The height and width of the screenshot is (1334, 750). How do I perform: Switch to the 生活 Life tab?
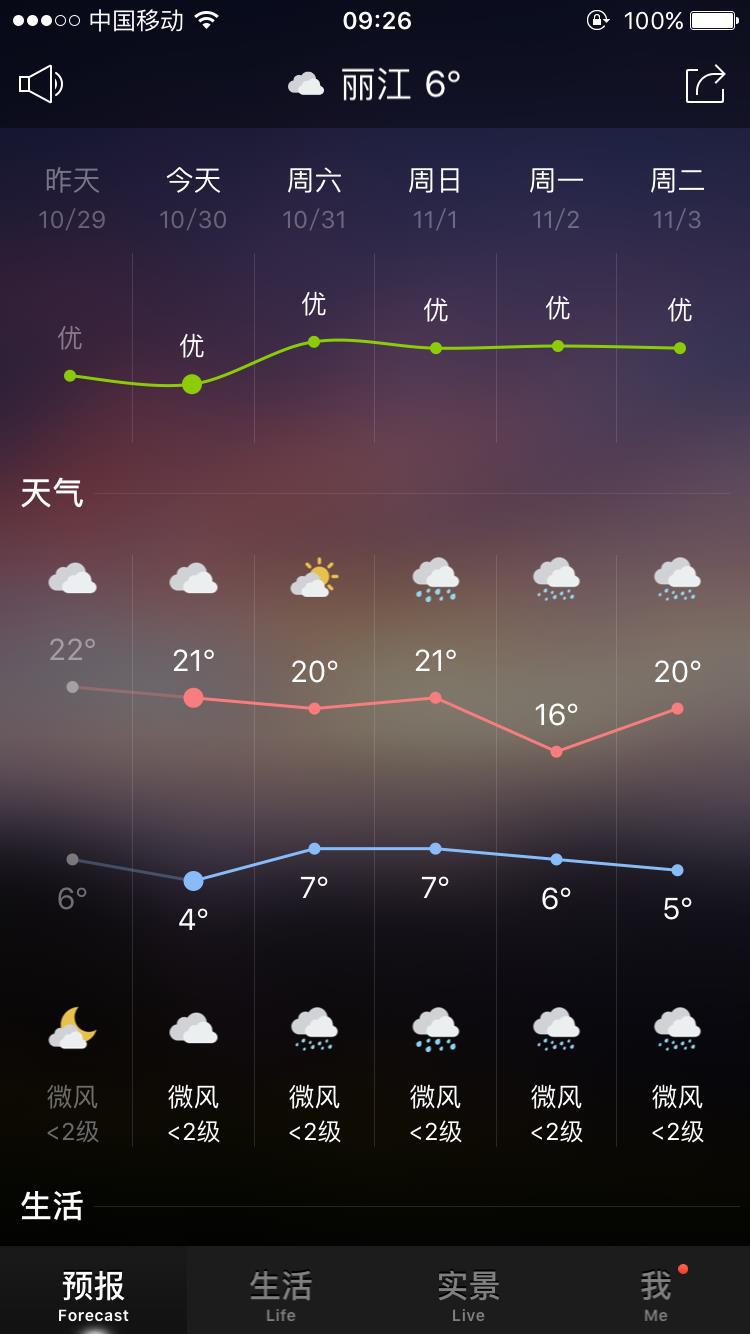(x=281, y=1294)
